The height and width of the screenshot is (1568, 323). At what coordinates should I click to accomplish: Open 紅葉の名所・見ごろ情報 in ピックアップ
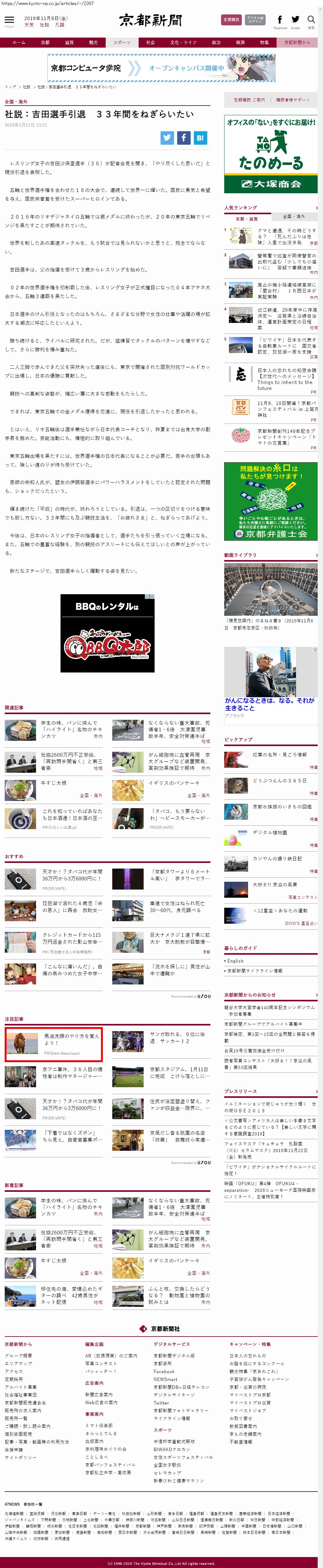point(279,754)
